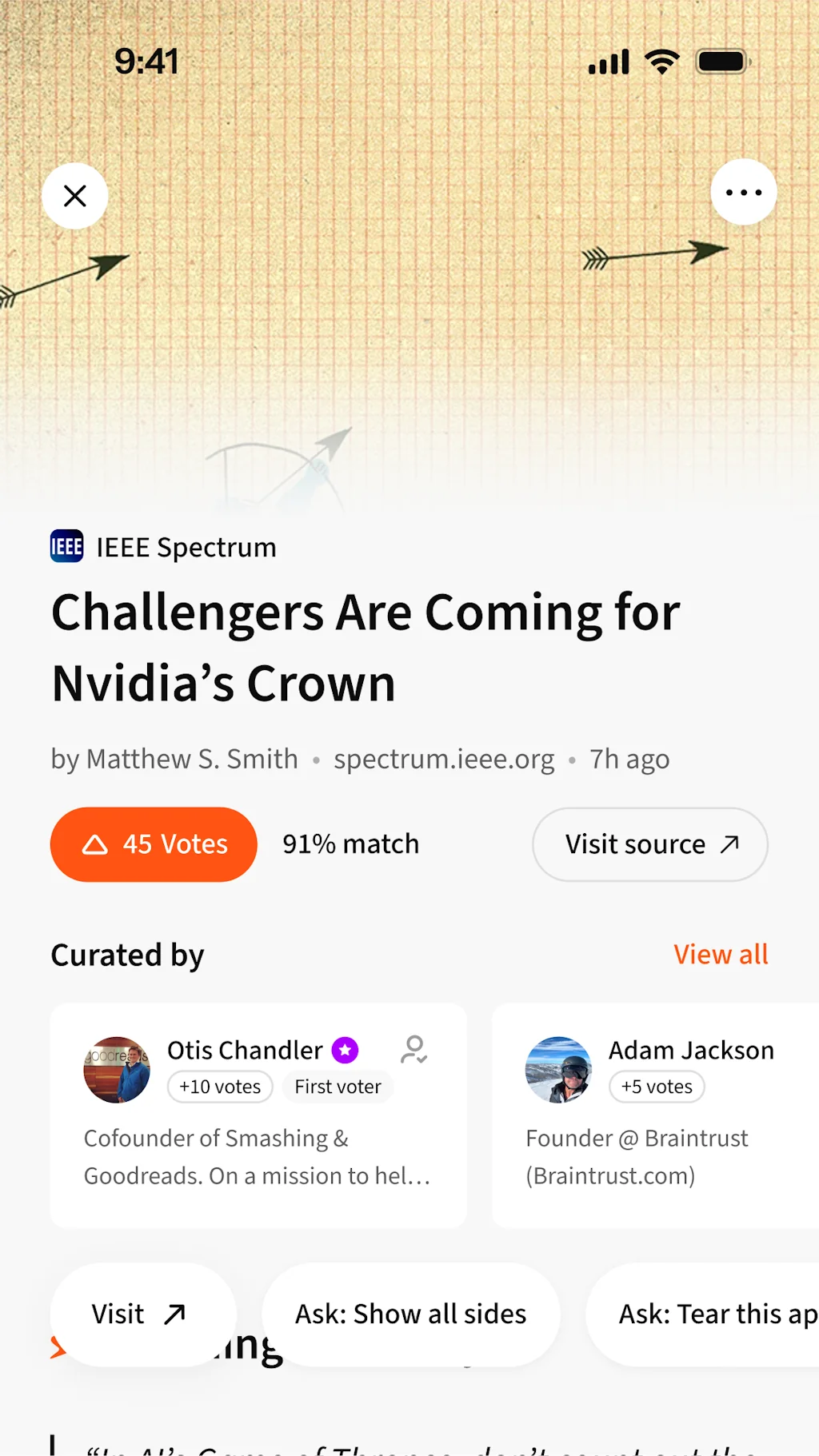View all curators
Viewport: 819px width, 1456px height.
(720, 955)
